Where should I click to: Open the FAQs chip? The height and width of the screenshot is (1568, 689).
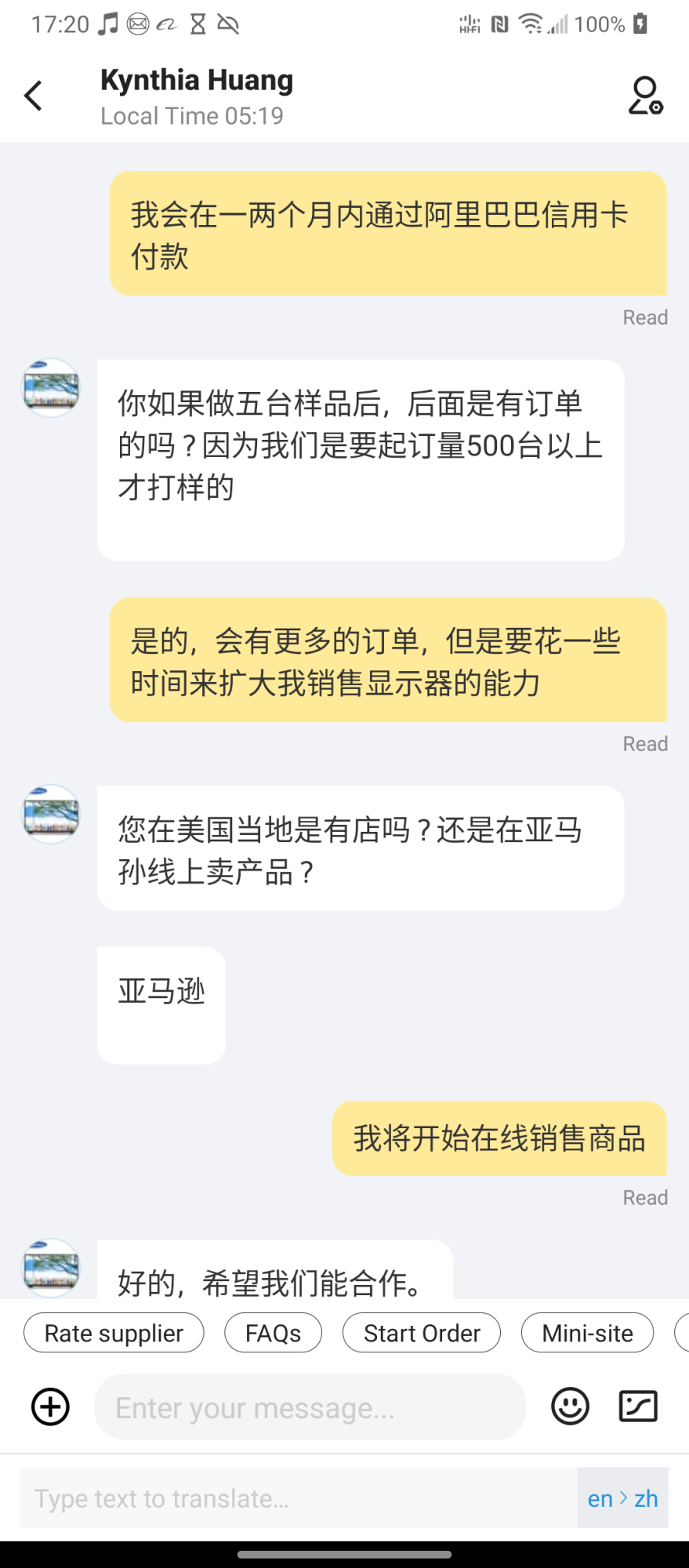(x=273, y=1333)
